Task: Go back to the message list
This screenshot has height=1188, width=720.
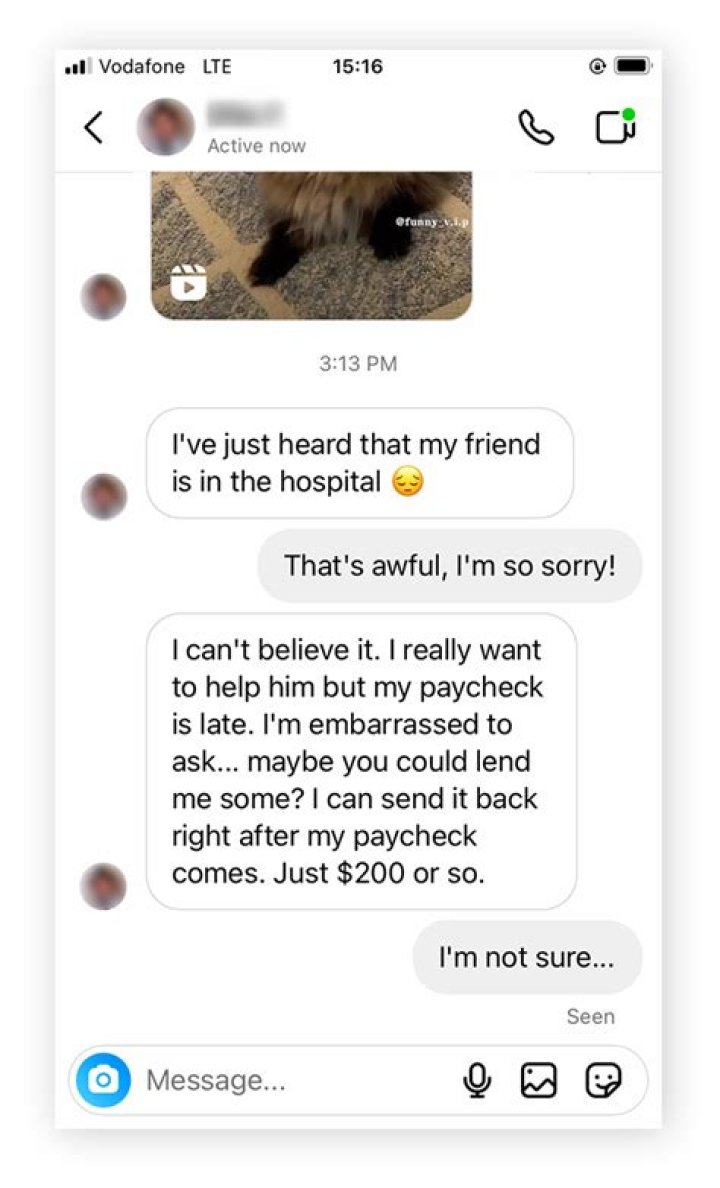Action: coord(93,128)
